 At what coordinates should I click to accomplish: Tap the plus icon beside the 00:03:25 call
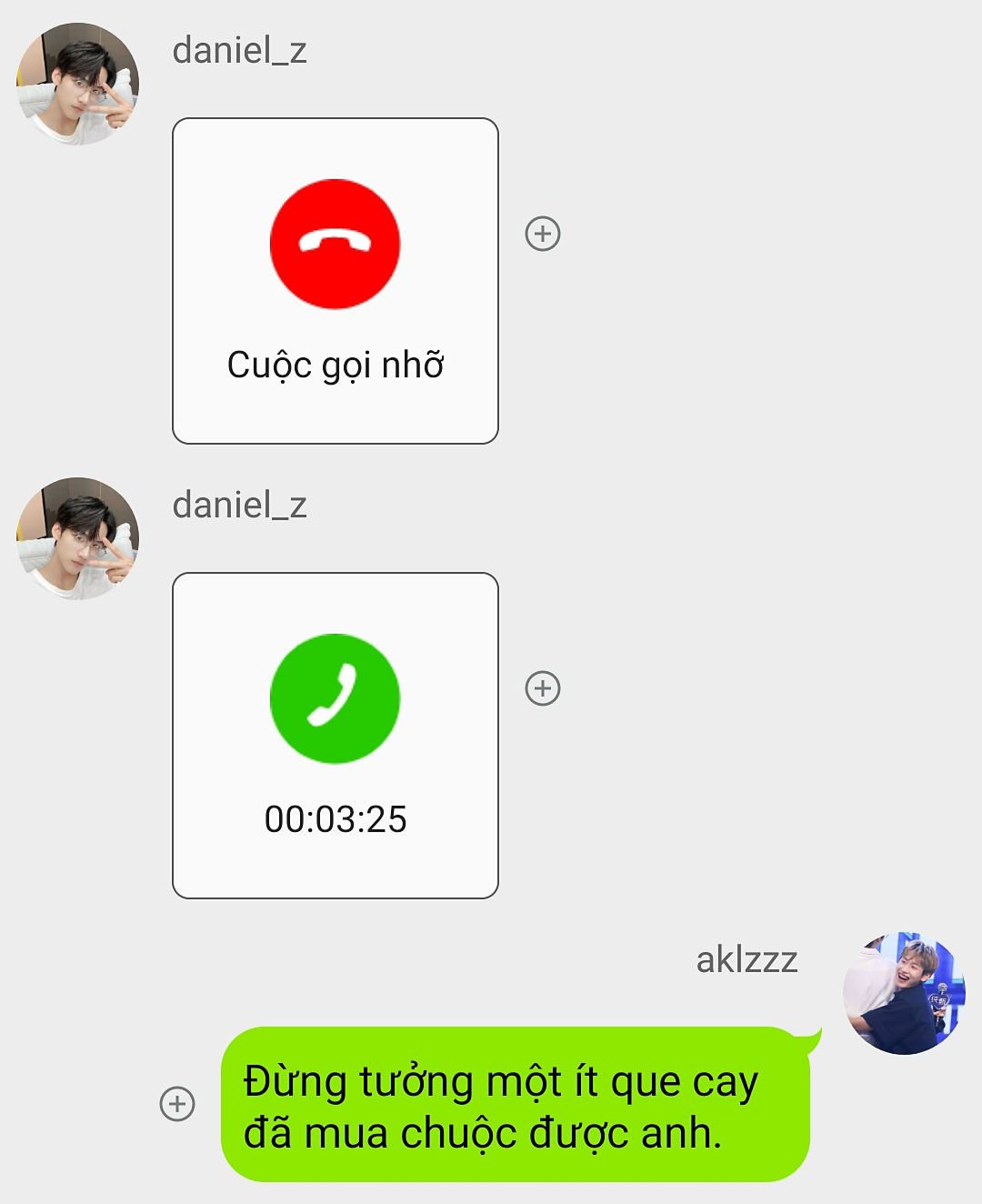pos(543,688)
